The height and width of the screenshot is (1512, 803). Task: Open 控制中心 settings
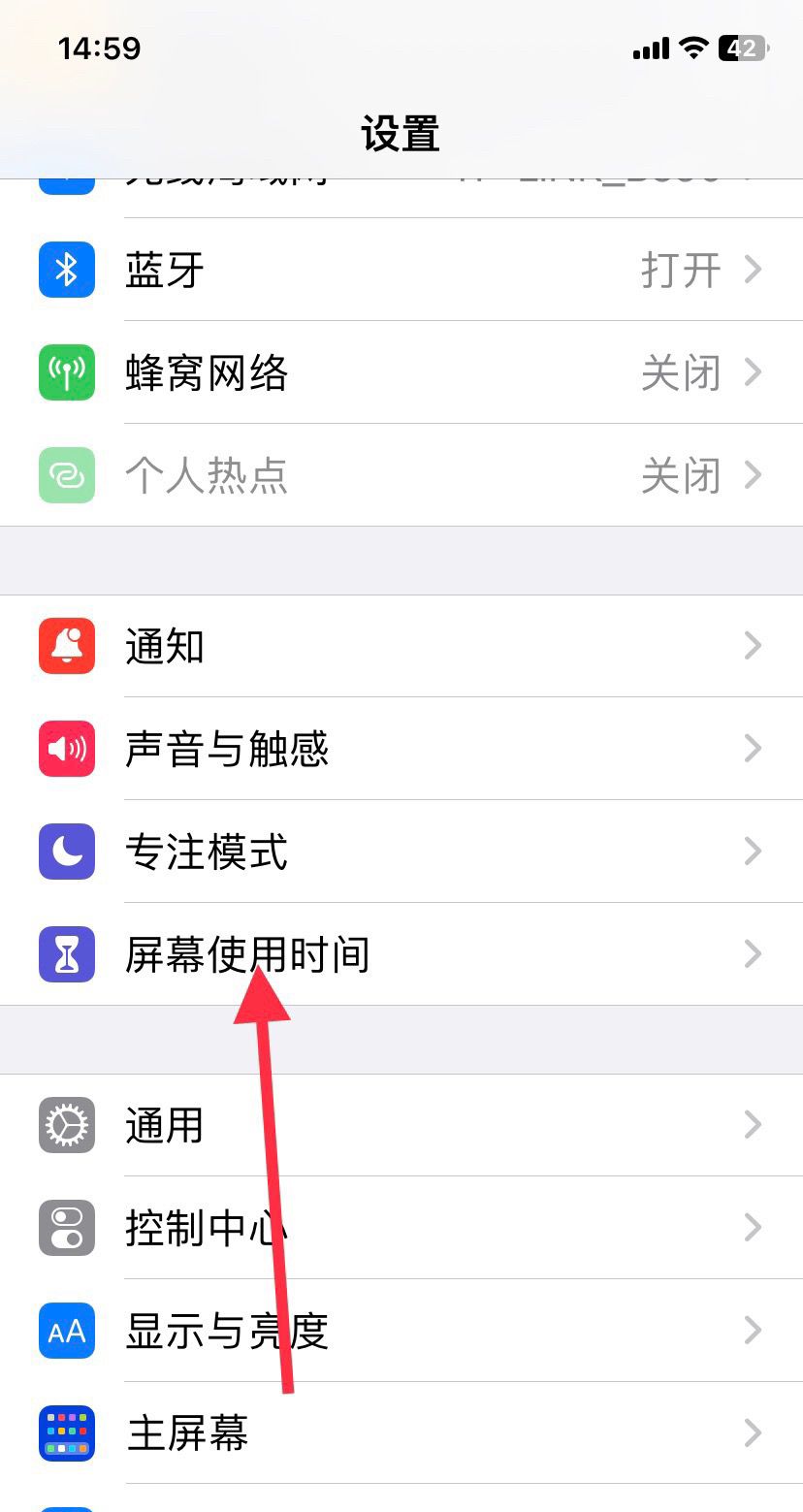[401, 1228]
